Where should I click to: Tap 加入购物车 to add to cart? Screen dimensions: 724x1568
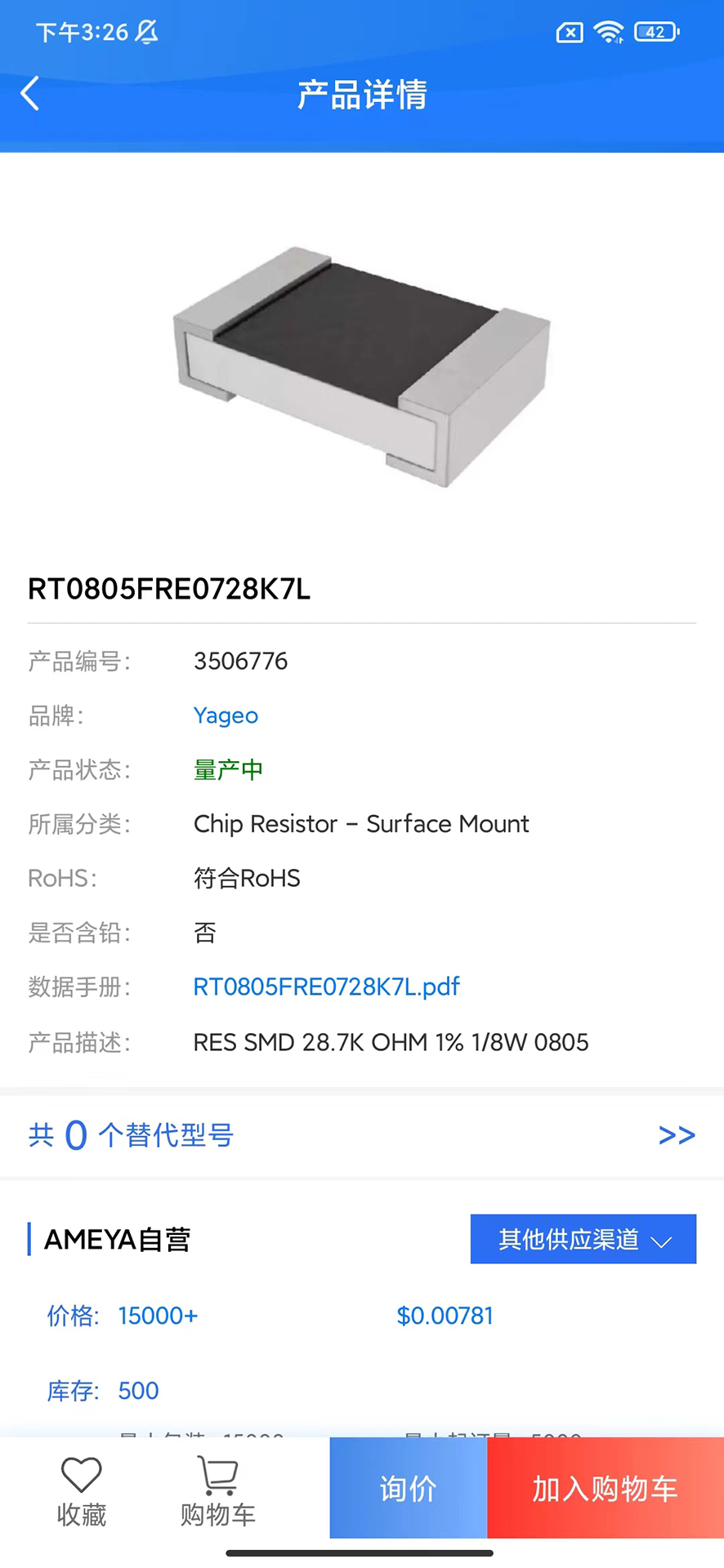pyautogui.click(x=605, y=1488)
